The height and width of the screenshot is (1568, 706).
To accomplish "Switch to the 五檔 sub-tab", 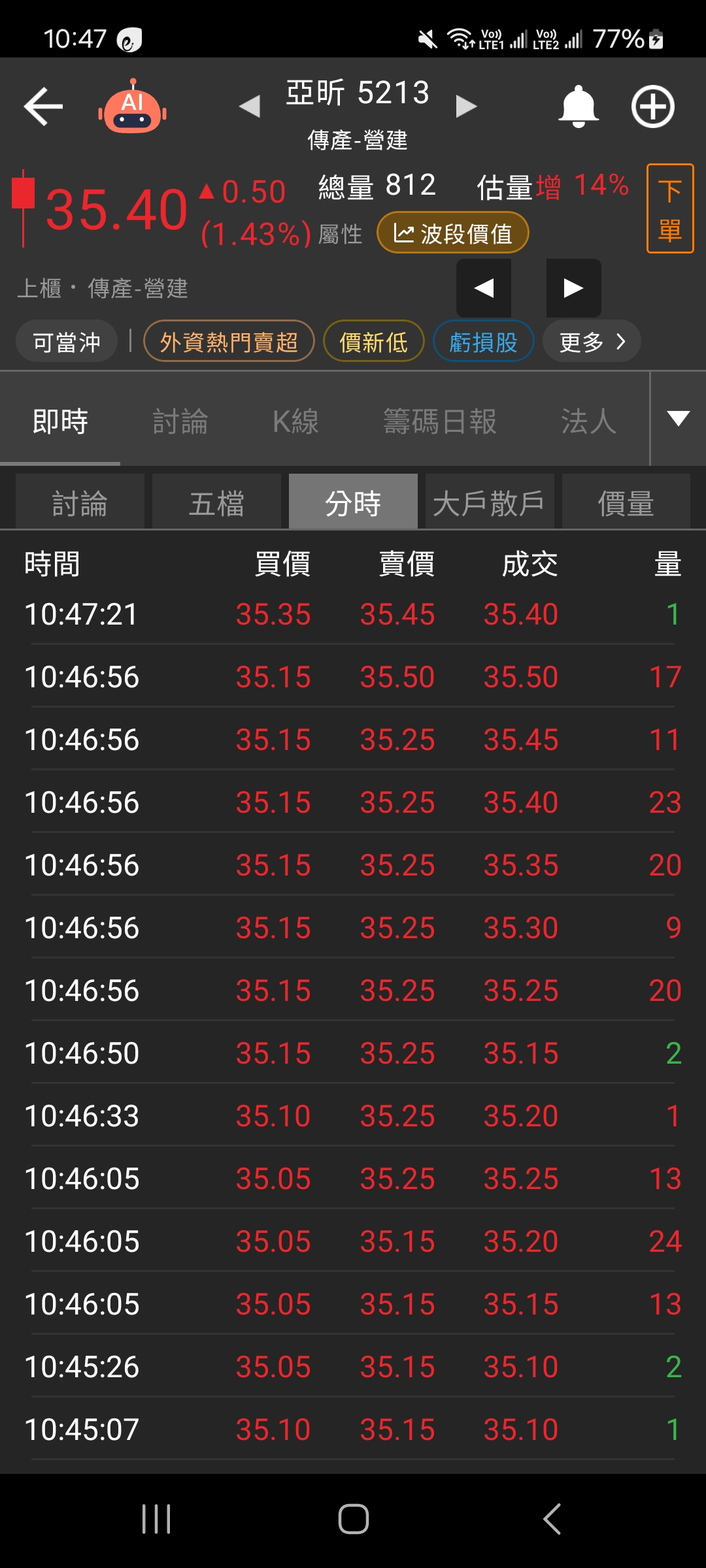I will pyautogui.click(x=216, y=503).
